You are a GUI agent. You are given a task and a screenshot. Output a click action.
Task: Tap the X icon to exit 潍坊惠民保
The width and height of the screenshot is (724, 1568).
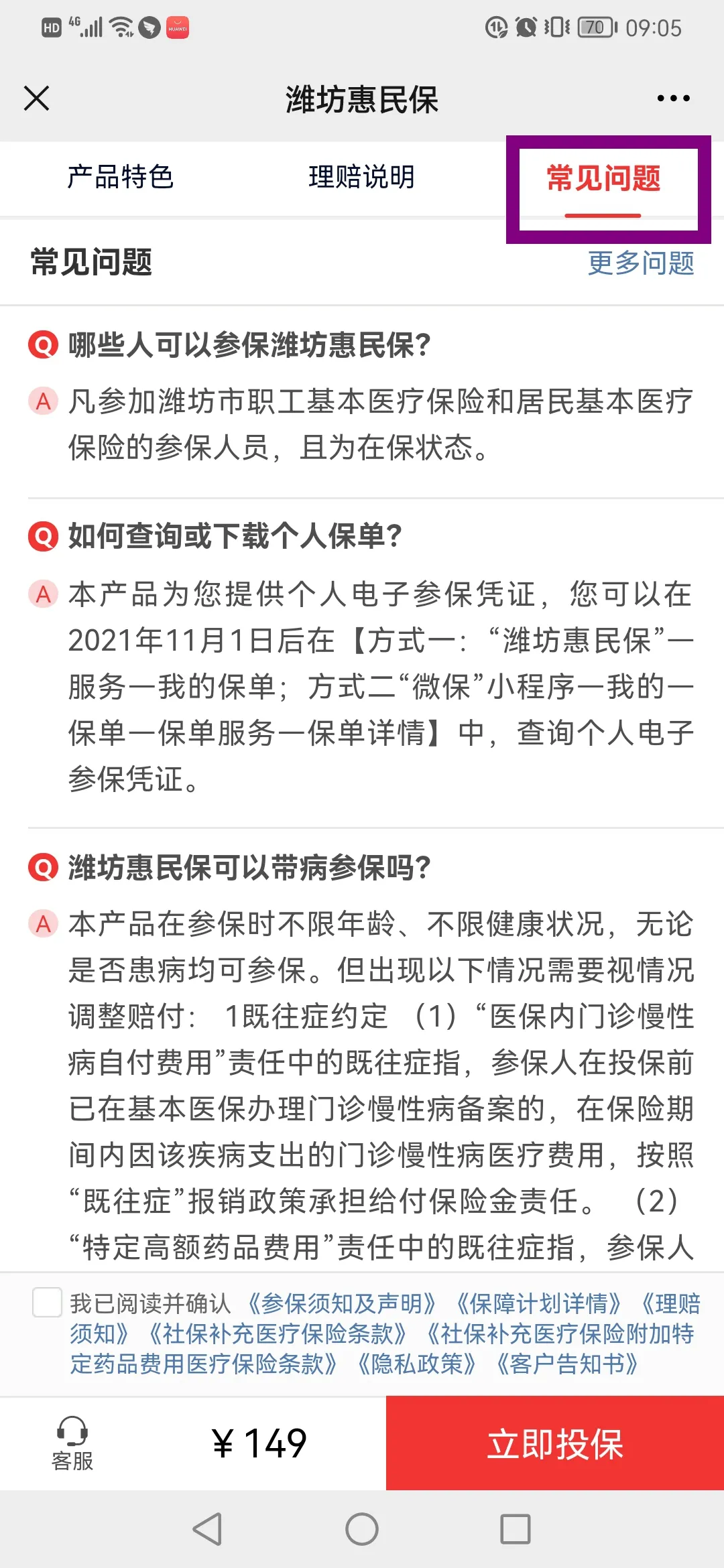(x=36, y=98)
